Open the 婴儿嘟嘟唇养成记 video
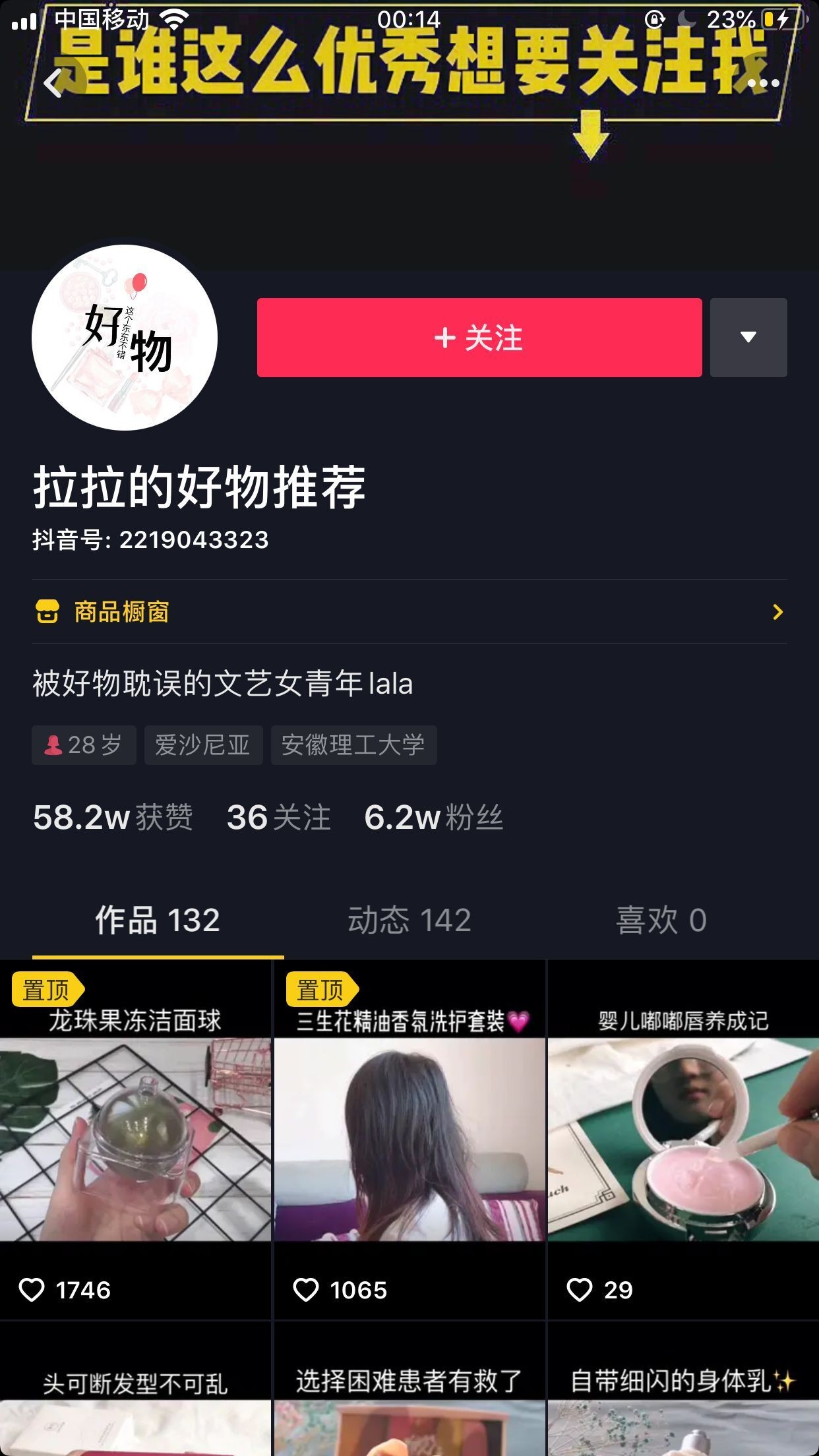819x1456 pixels. click(x=683, y=1139)
